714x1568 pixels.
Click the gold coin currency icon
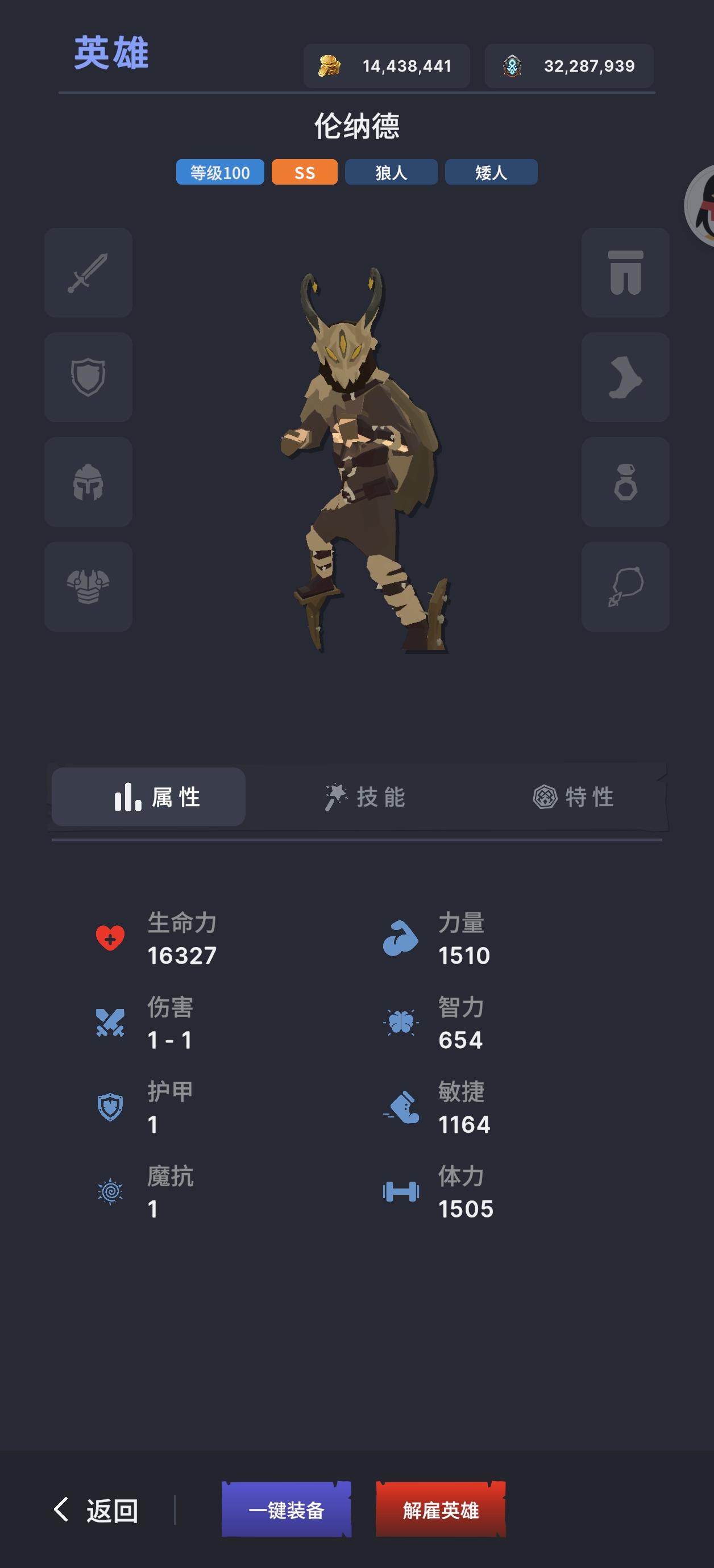329,66
